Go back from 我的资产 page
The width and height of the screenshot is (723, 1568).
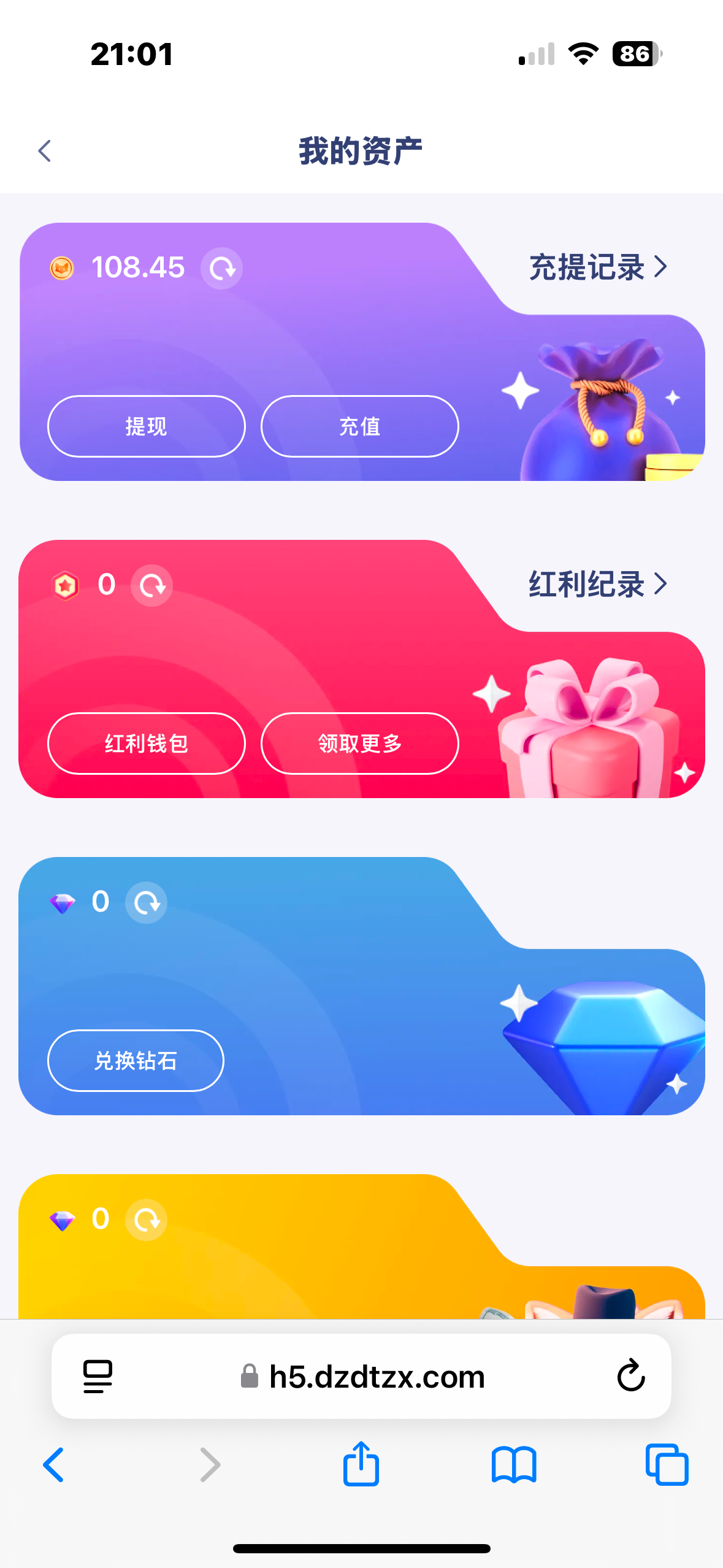(44, 151)
